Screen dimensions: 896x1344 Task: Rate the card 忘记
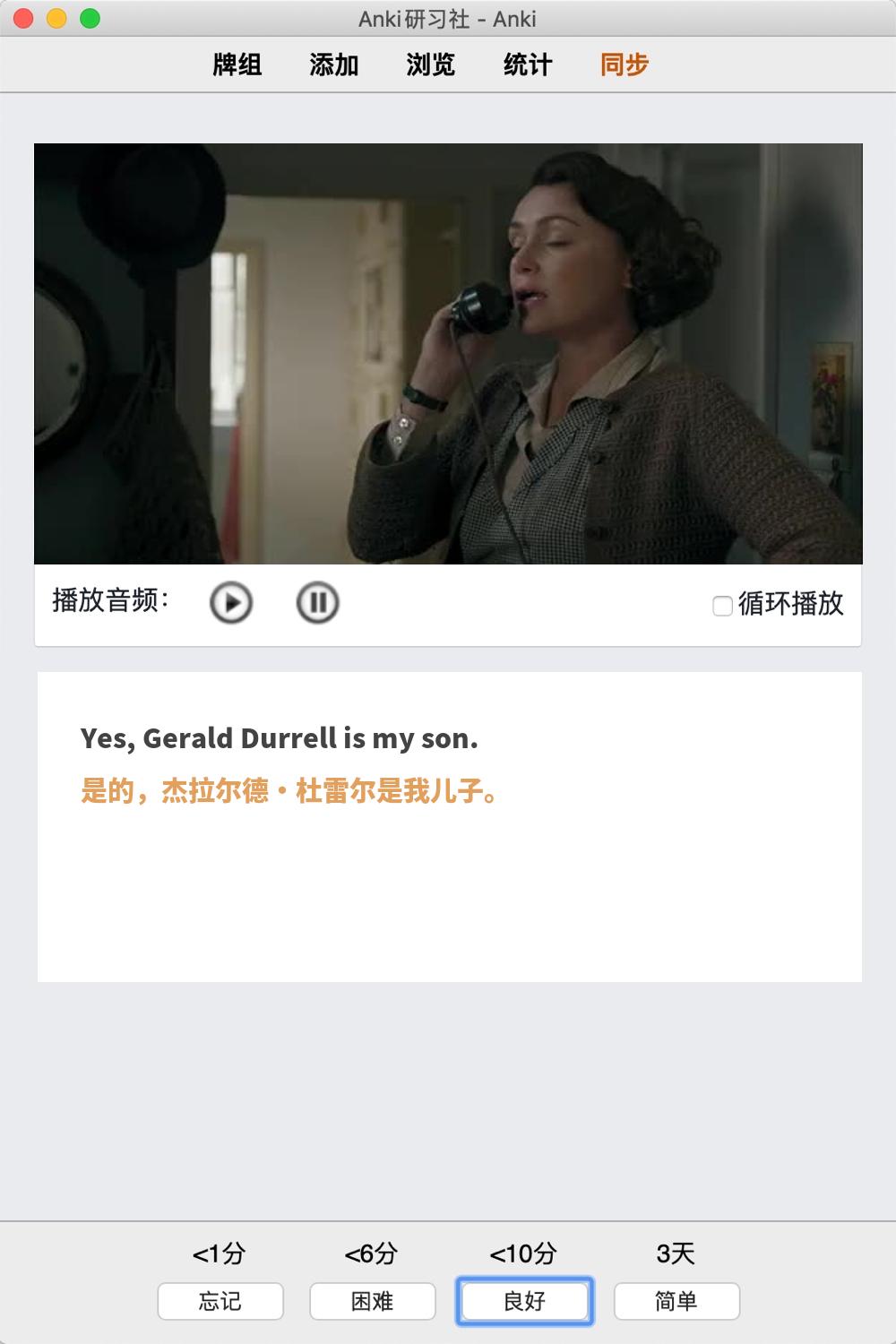point(220,1301)
